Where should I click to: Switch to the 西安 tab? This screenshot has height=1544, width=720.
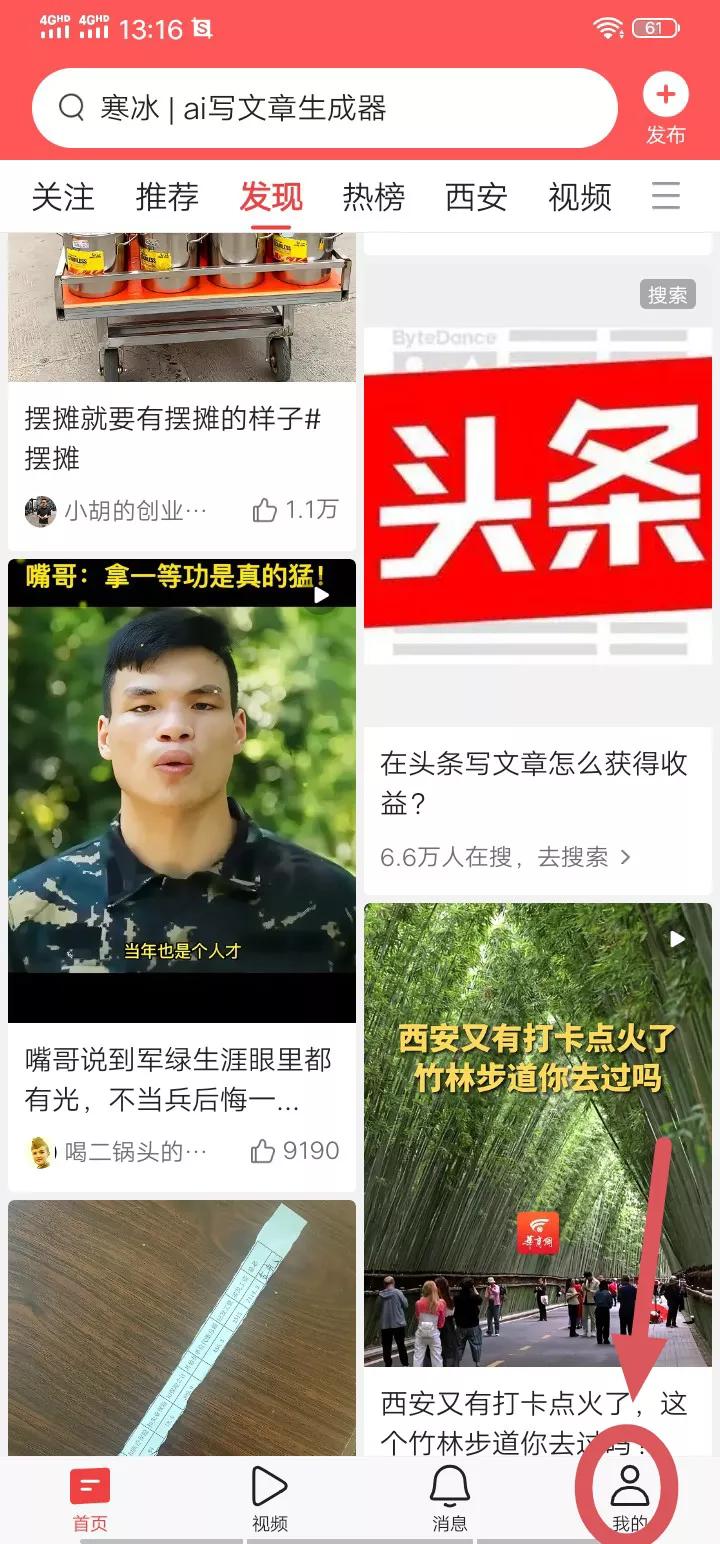click(476, 197)
